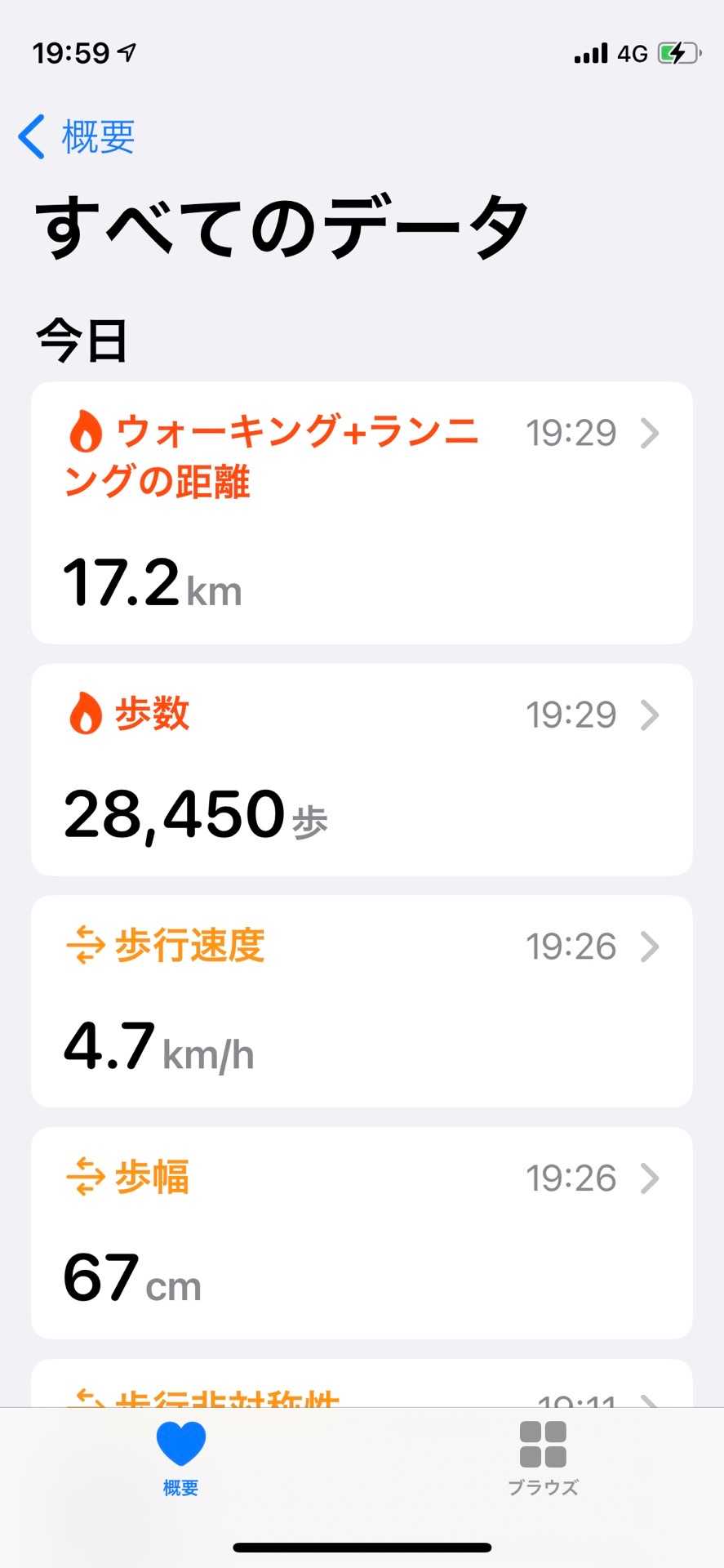The width and height of the screenshot is (724, 1568).
Task: Go back to 概要
Action: [x=77, y=136]
